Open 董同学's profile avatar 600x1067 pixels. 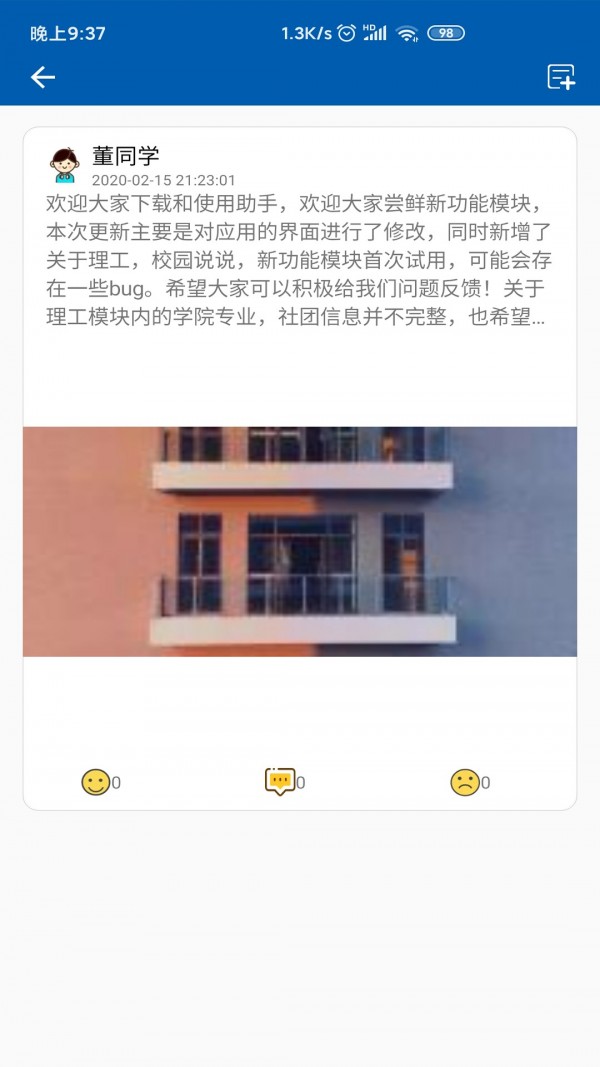click(x=65, y=165)
